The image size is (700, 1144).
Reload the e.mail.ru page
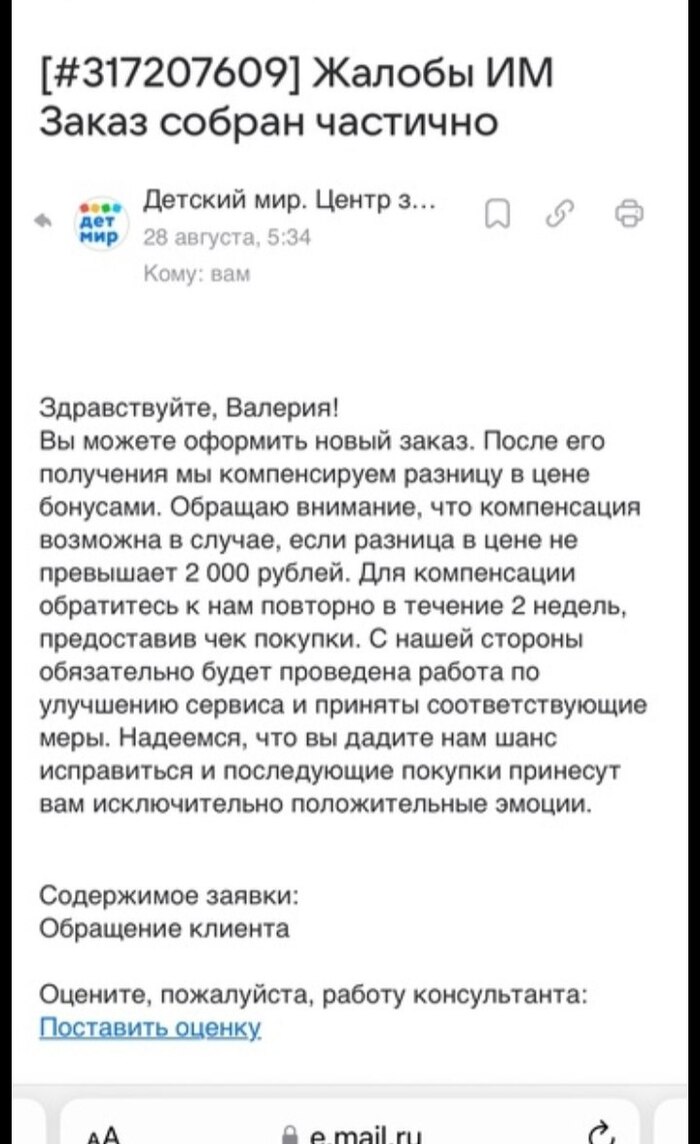(x=599, y=1130)
